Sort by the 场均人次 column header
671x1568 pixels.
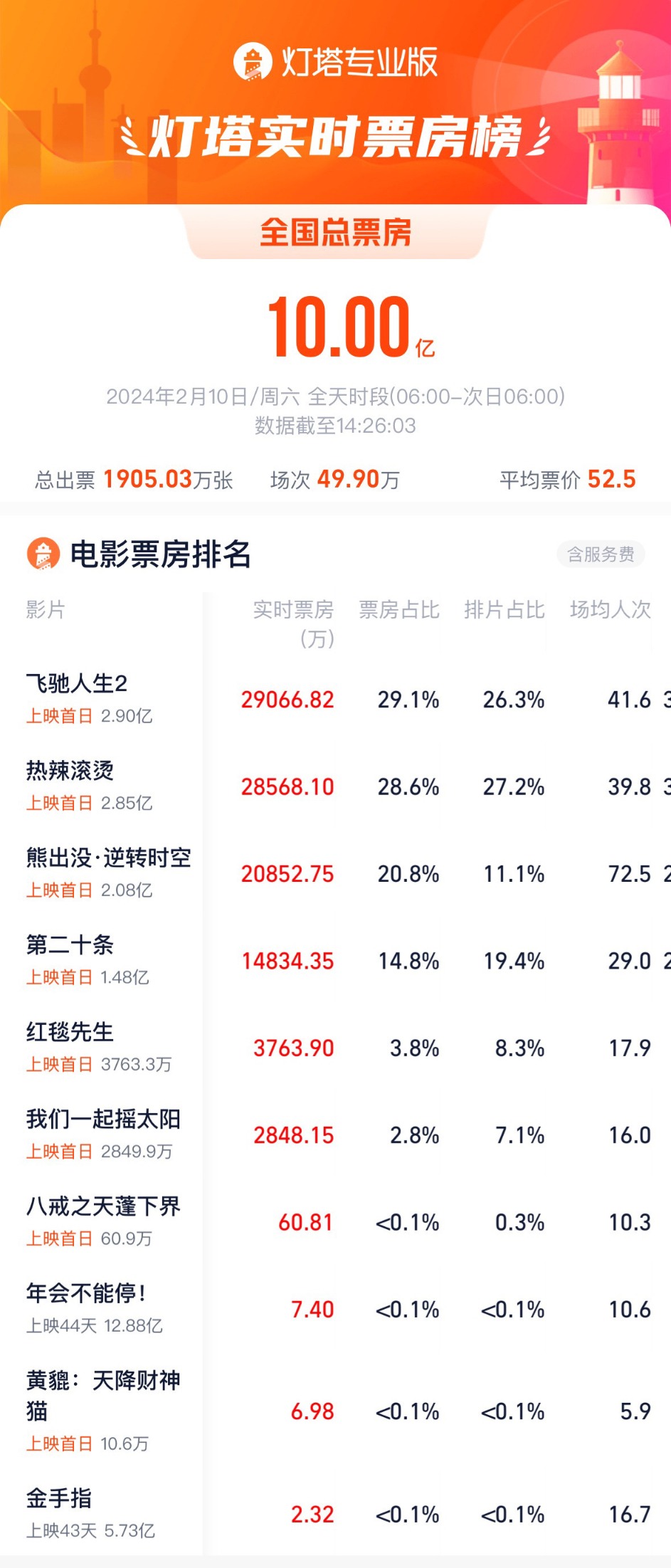pos(608,609)
